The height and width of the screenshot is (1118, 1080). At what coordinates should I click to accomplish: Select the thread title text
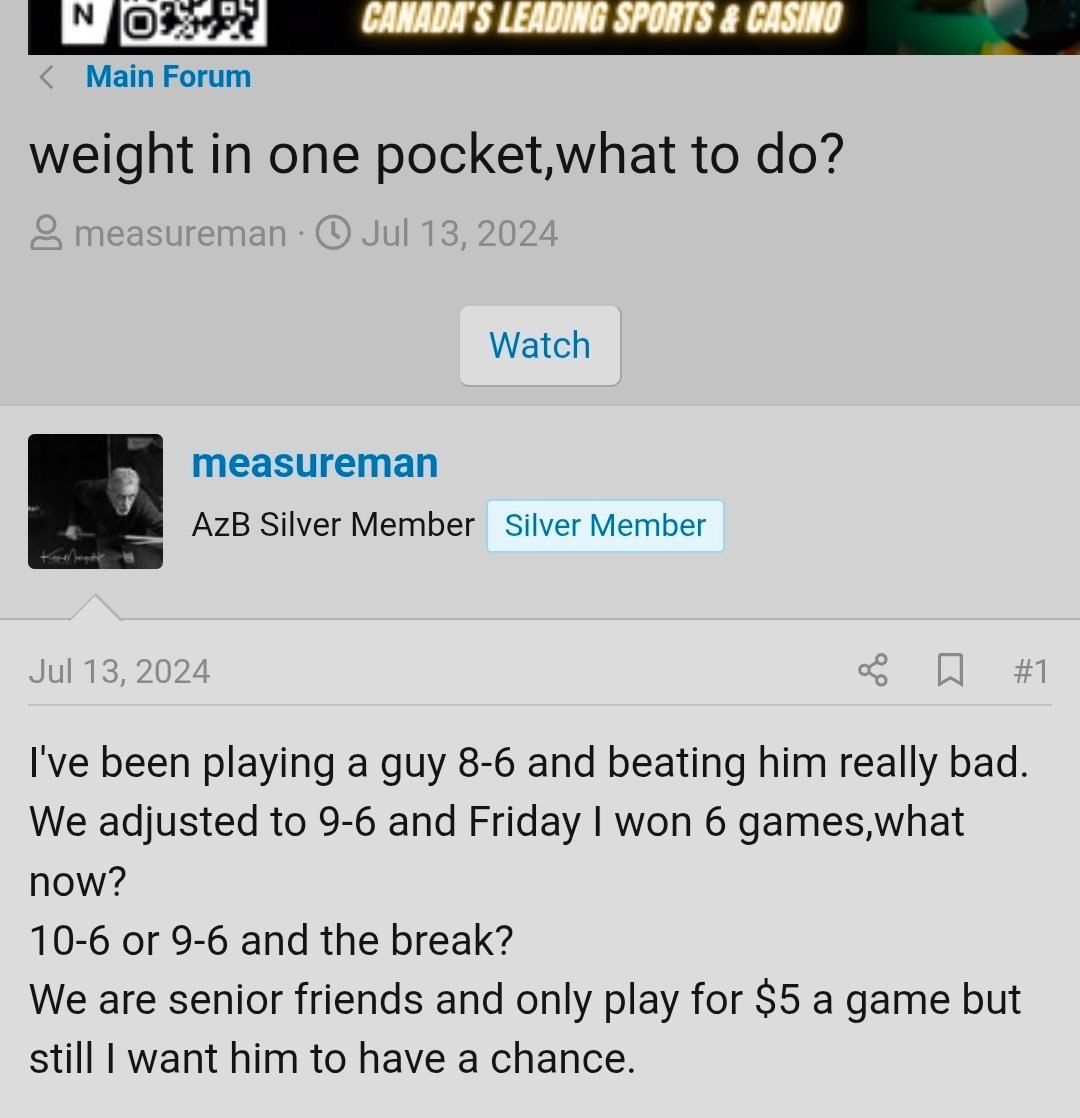click(438, 154)
